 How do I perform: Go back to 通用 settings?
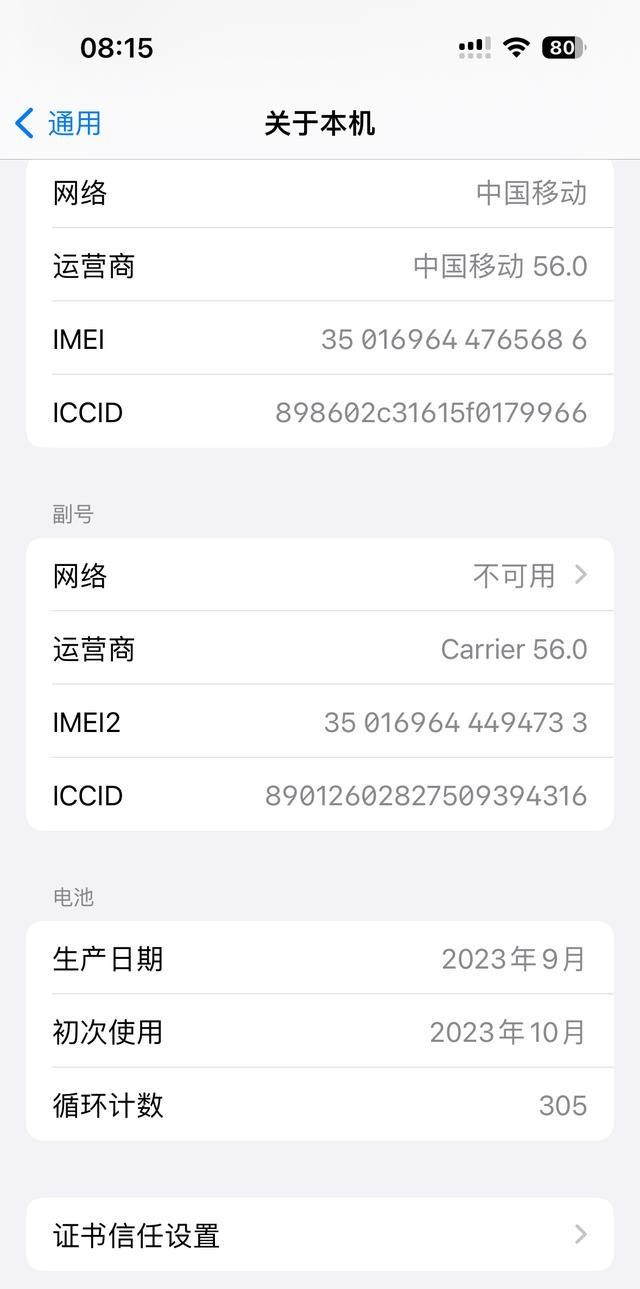tap(58, 123)
